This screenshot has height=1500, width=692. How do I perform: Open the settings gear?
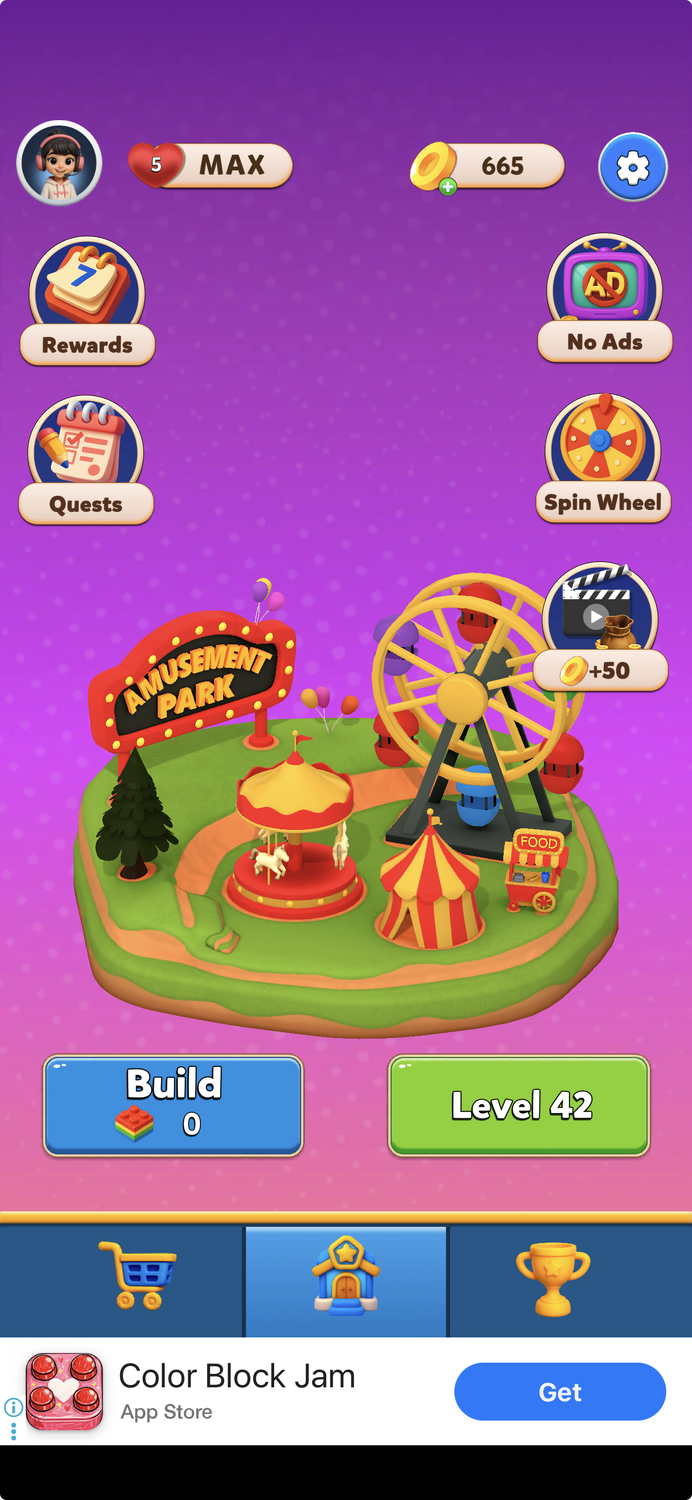point(632,167)
